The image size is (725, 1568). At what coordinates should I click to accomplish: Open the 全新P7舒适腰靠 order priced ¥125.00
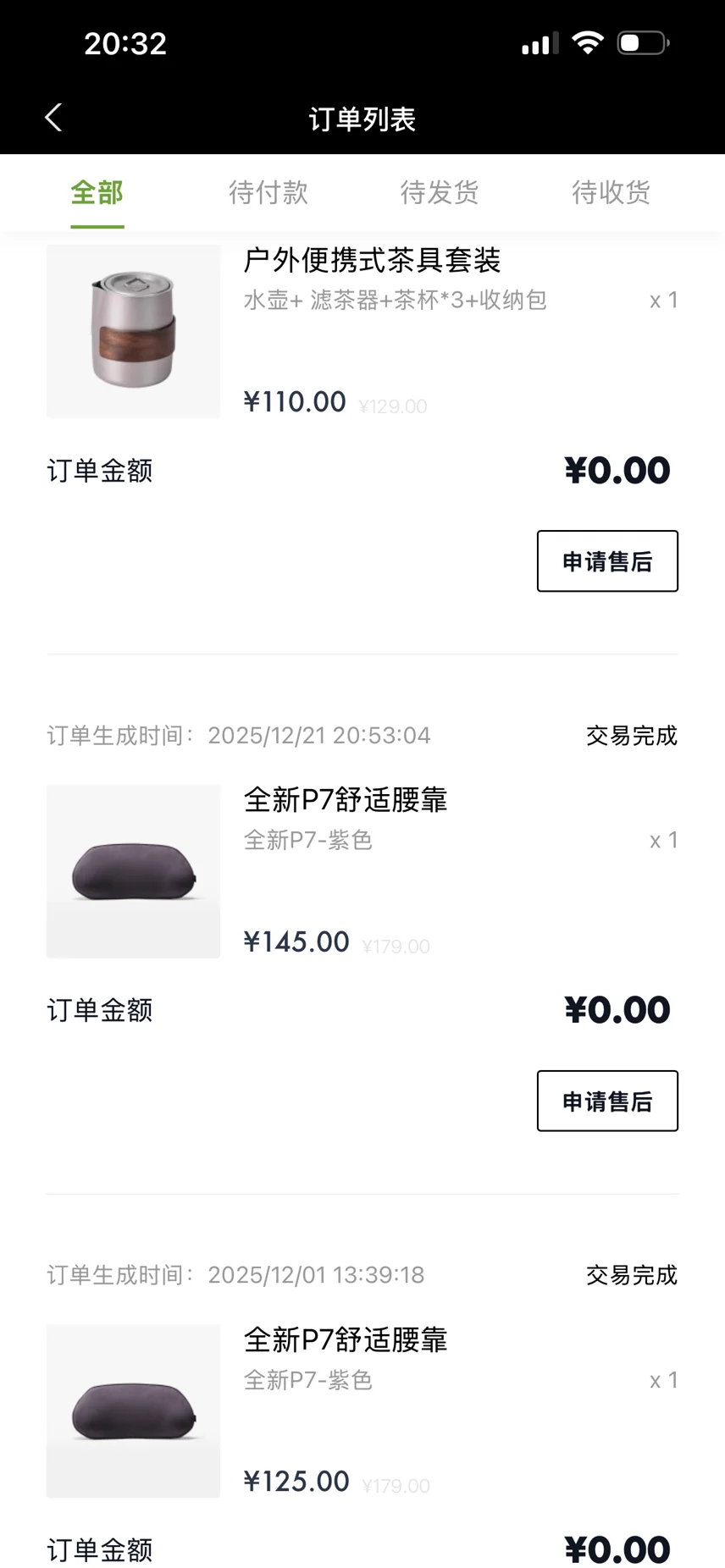345,1340
